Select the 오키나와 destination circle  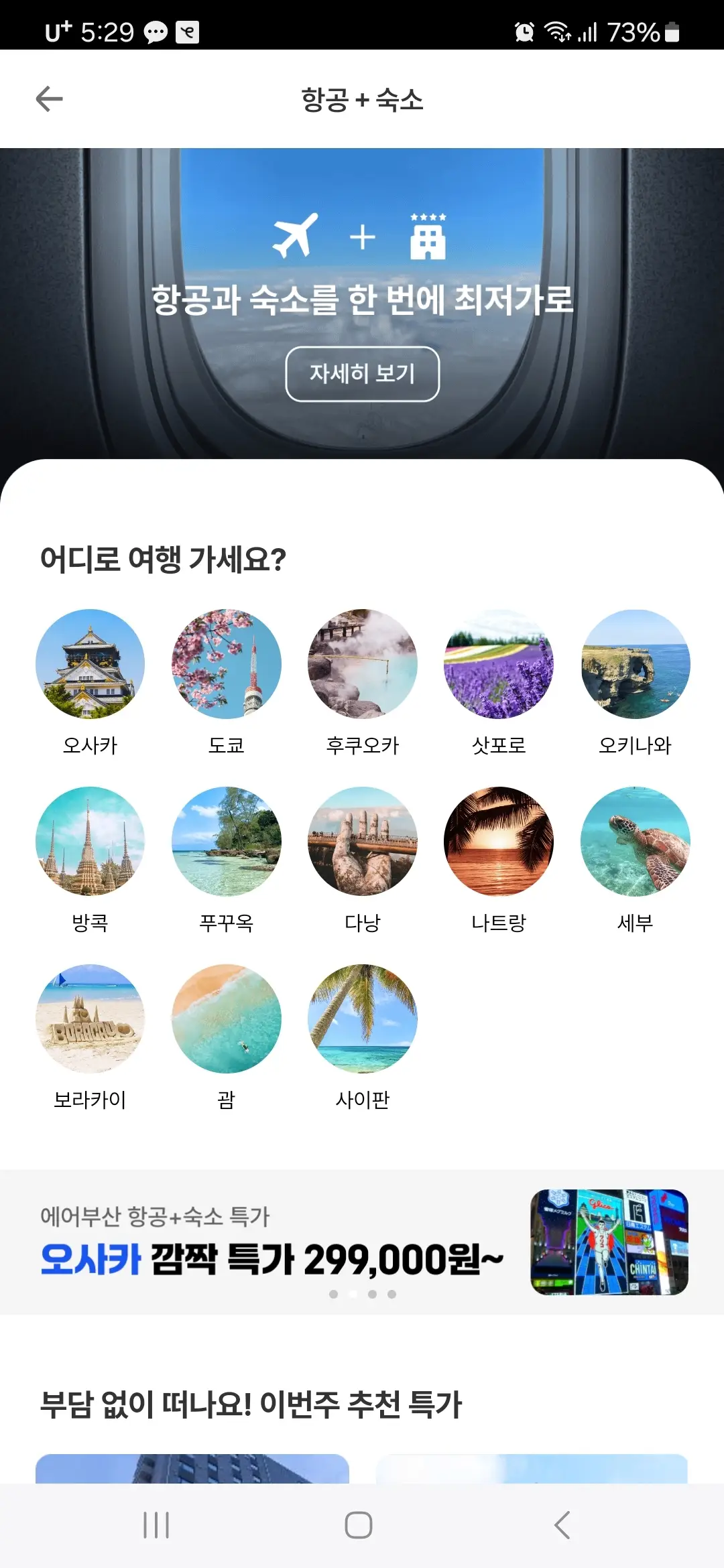pyautogui.click(x=634, y=663)
